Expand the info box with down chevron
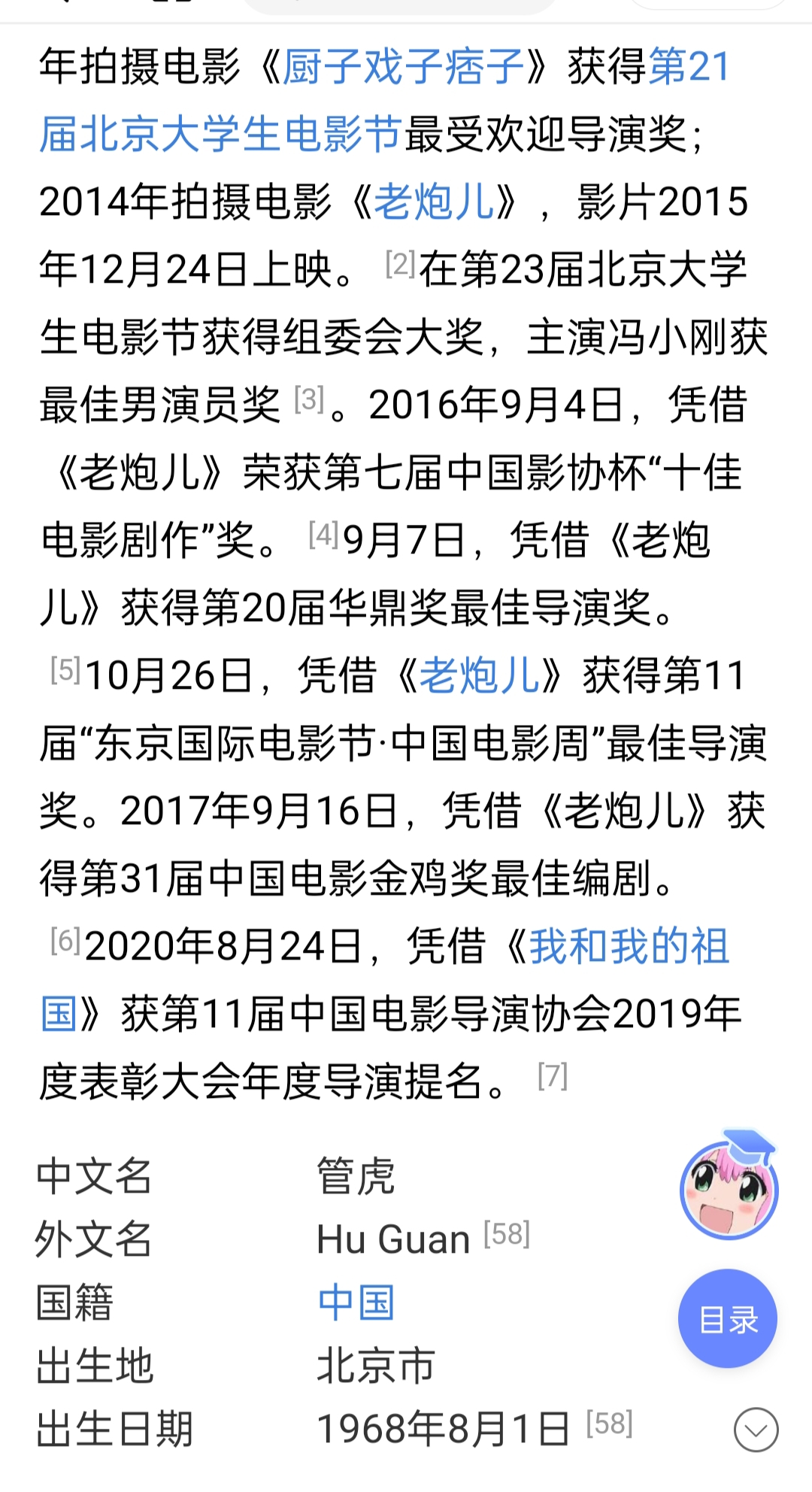The height and width of the screenshot is (1492, 812). click(x=756, y=1430)
